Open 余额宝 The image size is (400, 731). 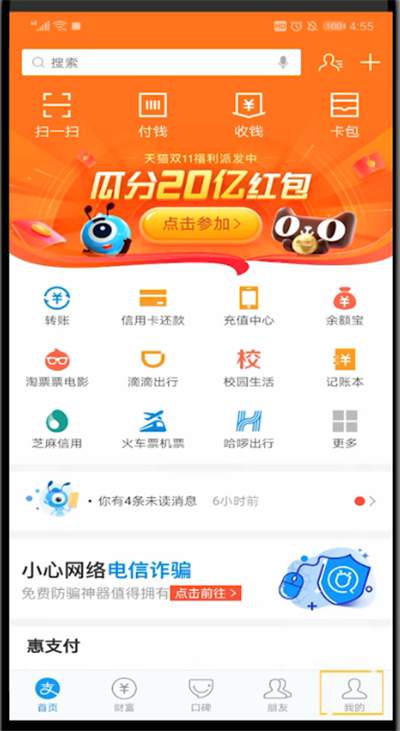(x=345, y=306)
